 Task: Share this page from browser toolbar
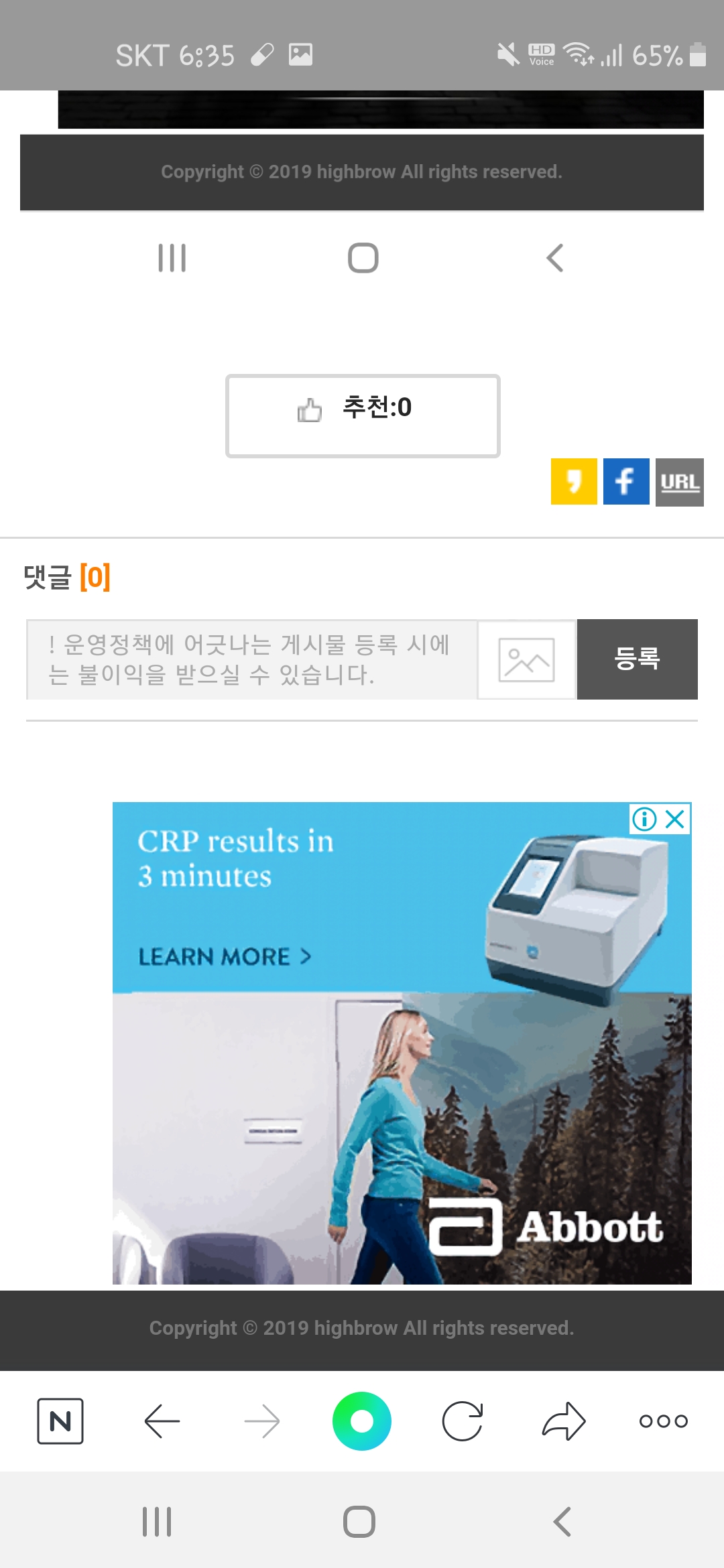(x=563, y=1421)
